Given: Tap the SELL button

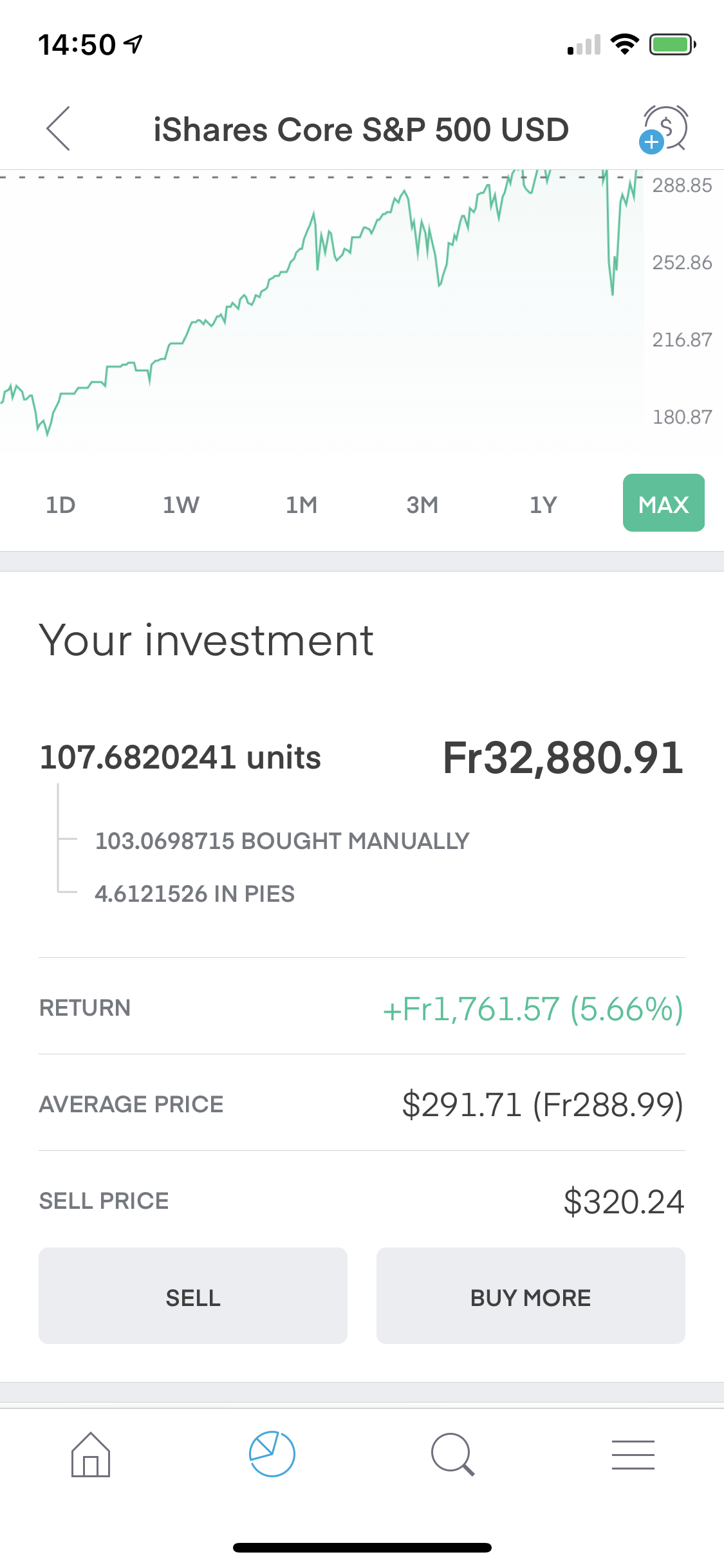Looking at the screenshot, I should 193,1296.
